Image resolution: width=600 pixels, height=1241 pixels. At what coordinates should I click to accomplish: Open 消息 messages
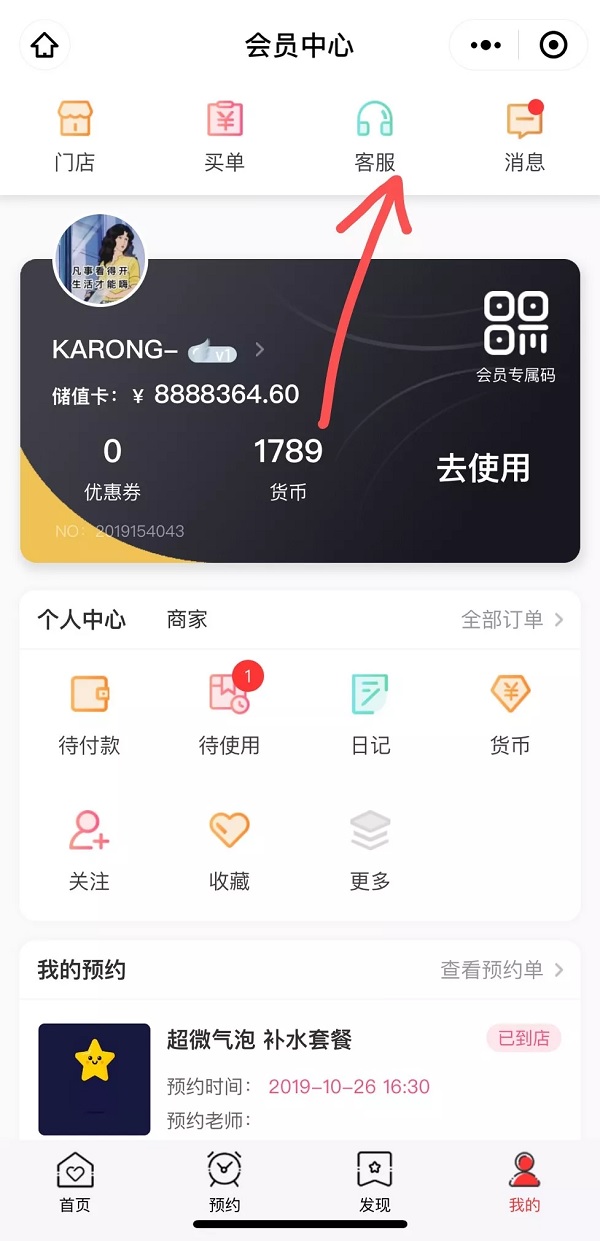point(525,137)
